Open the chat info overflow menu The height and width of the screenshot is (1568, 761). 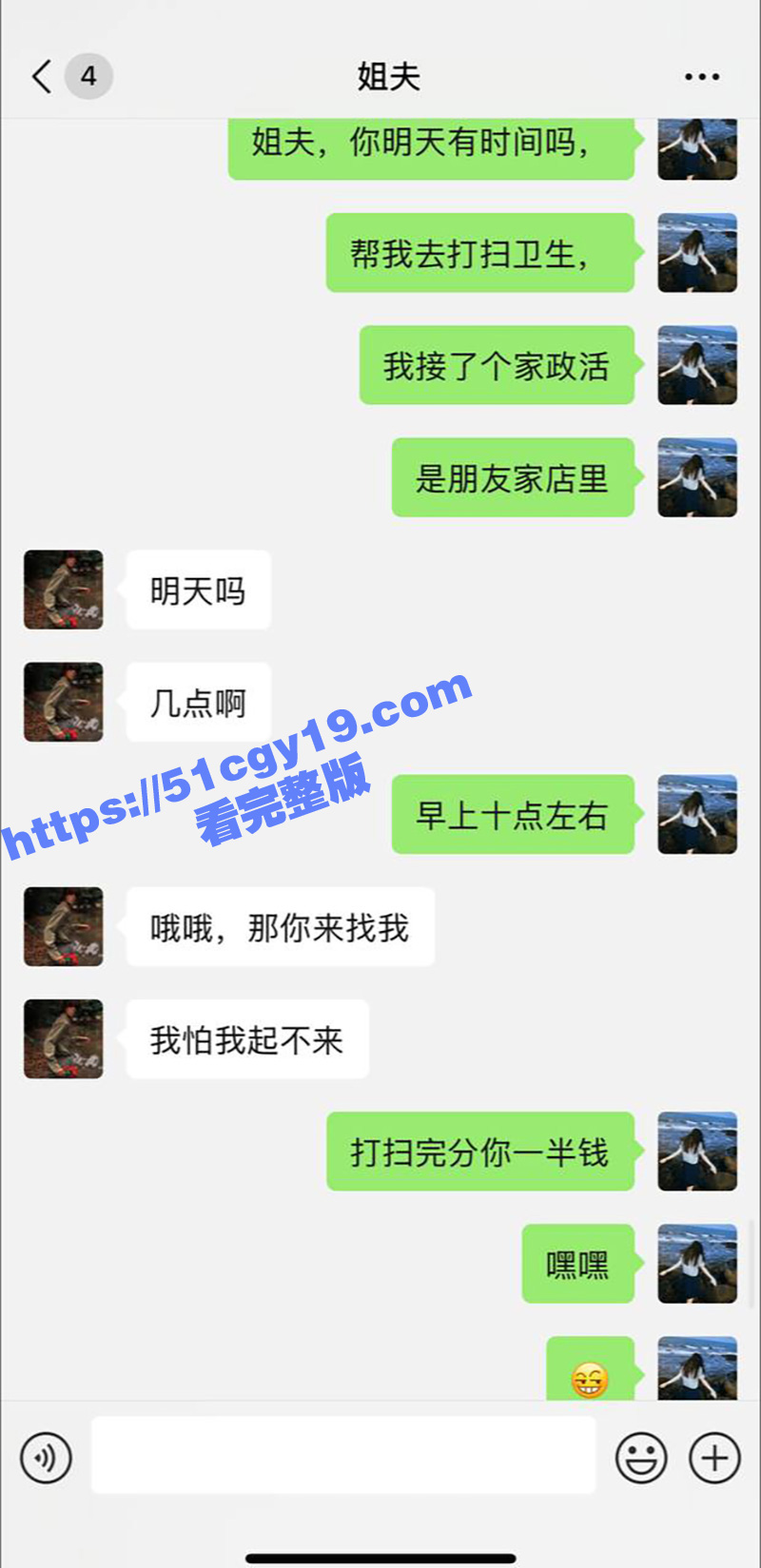702,77
